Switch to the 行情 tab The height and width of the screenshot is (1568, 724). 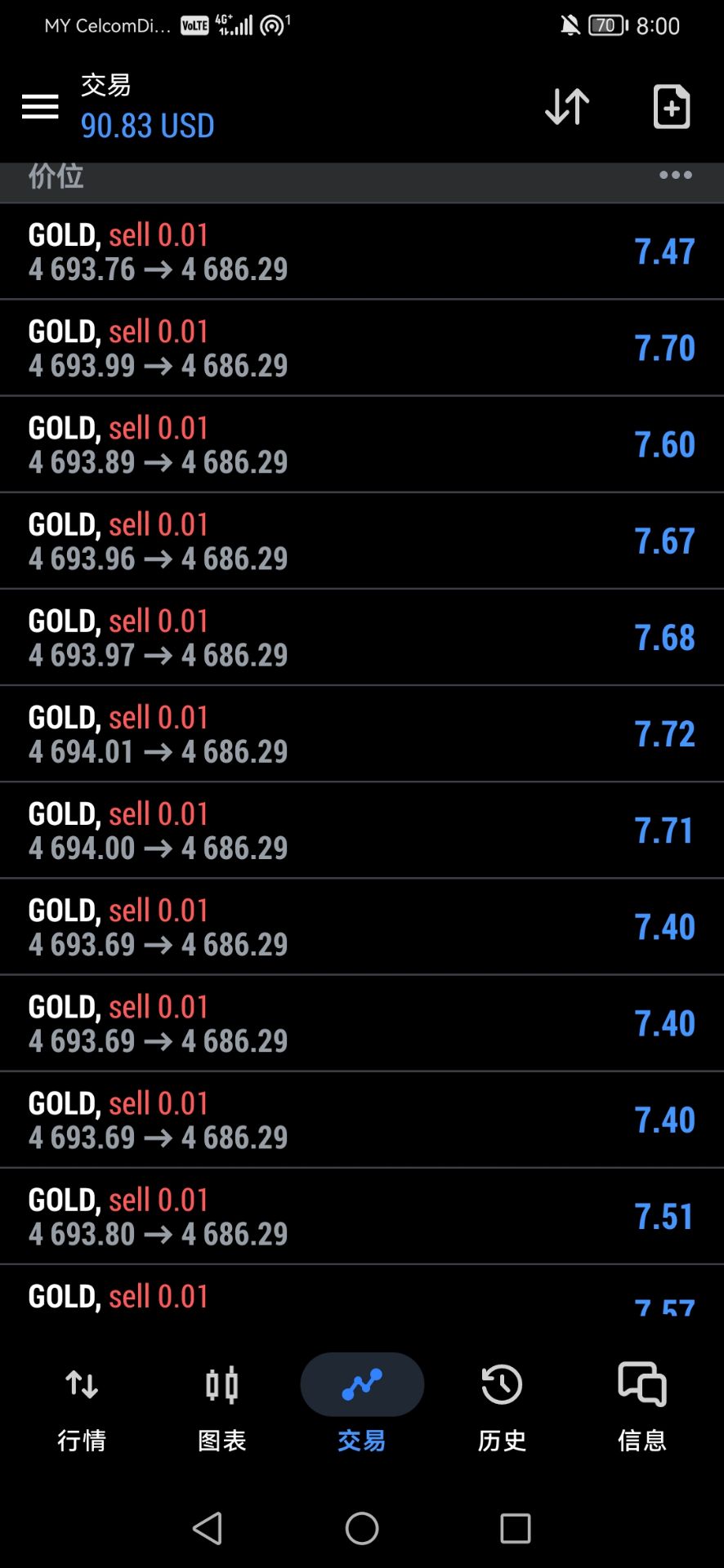pos(82,1406)
